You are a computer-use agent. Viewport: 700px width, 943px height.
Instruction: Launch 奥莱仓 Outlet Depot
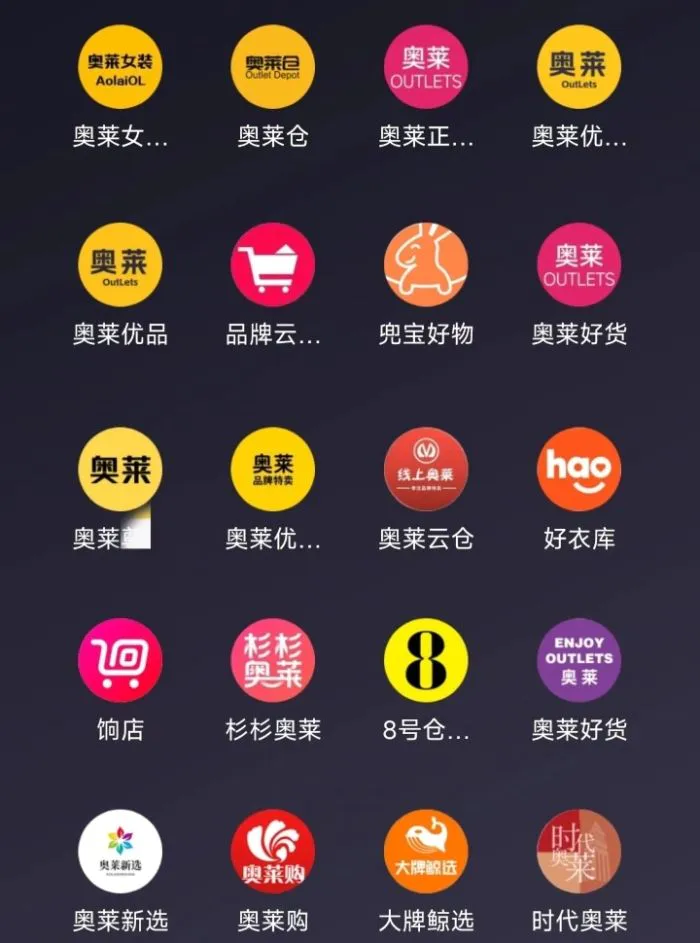coord(273,67)
